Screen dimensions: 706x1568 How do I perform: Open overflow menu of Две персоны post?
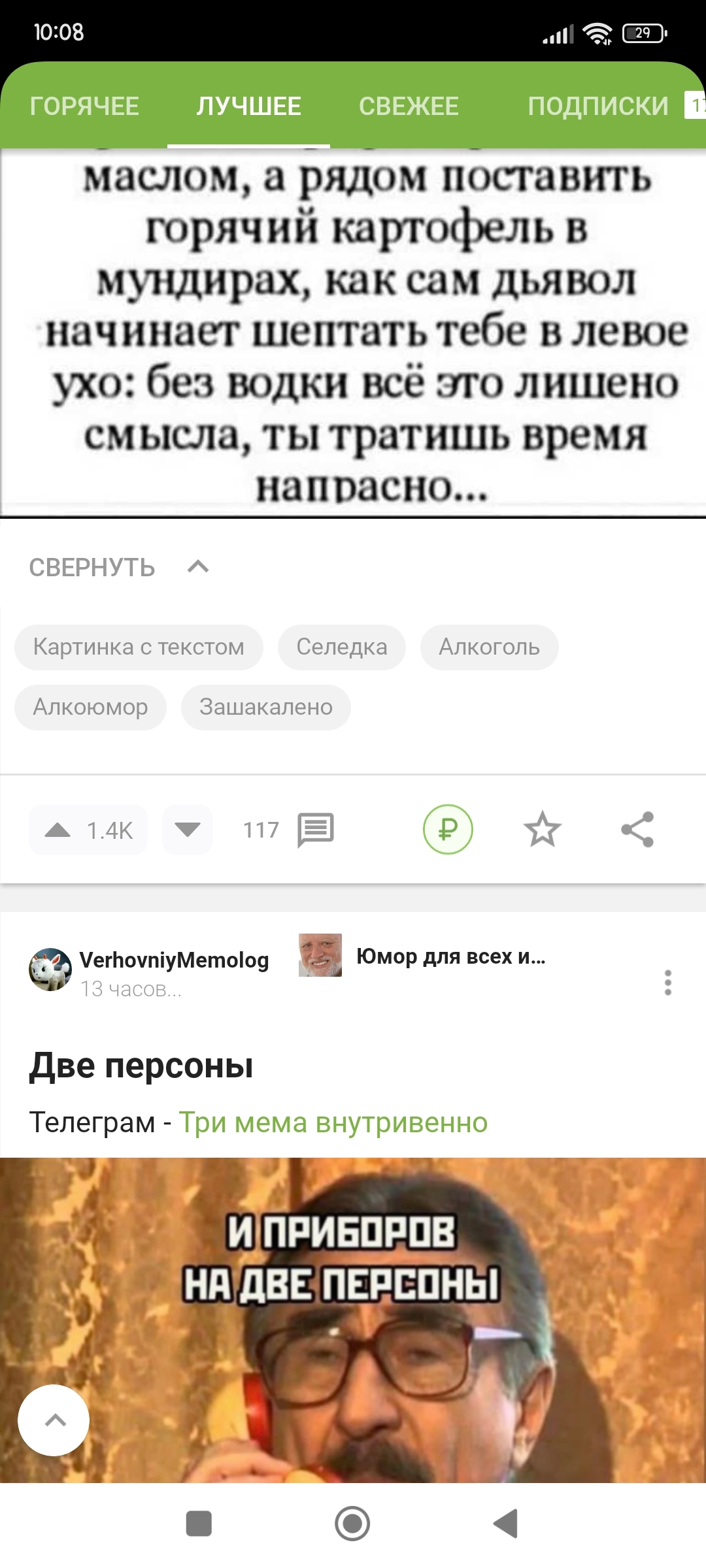coord(667,982)
